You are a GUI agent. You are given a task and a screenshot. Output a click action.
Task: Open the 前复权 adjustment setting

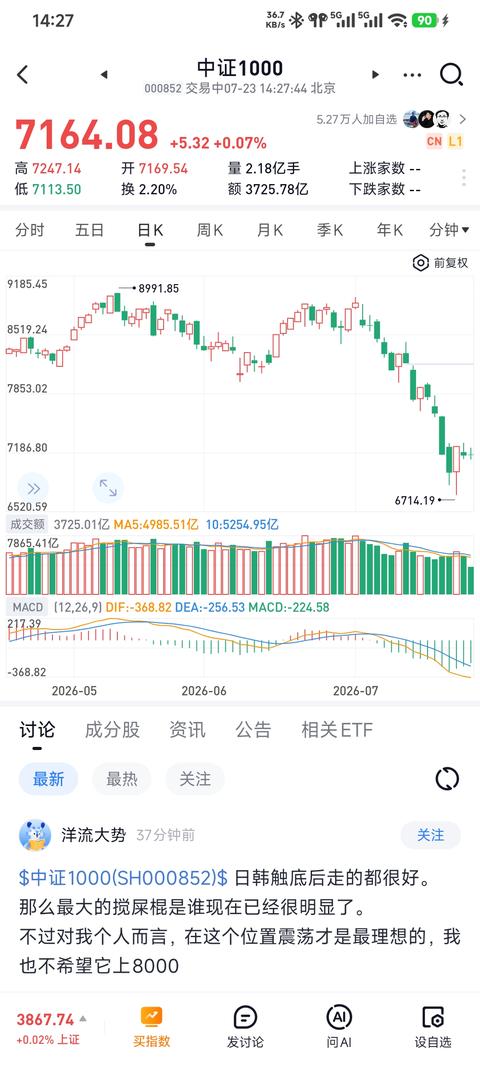pos(441,263)
